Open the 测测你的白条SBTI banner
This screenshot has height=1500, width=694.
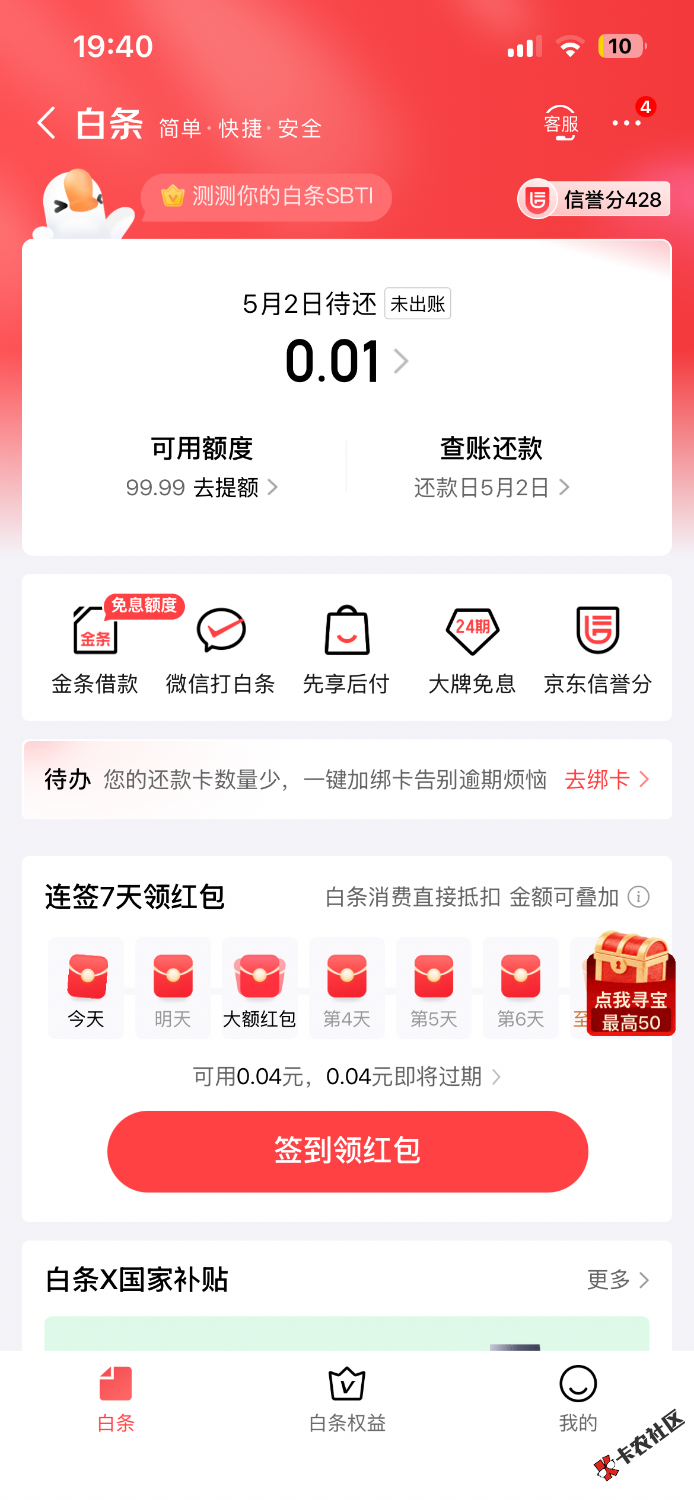[x=265, y=197]
